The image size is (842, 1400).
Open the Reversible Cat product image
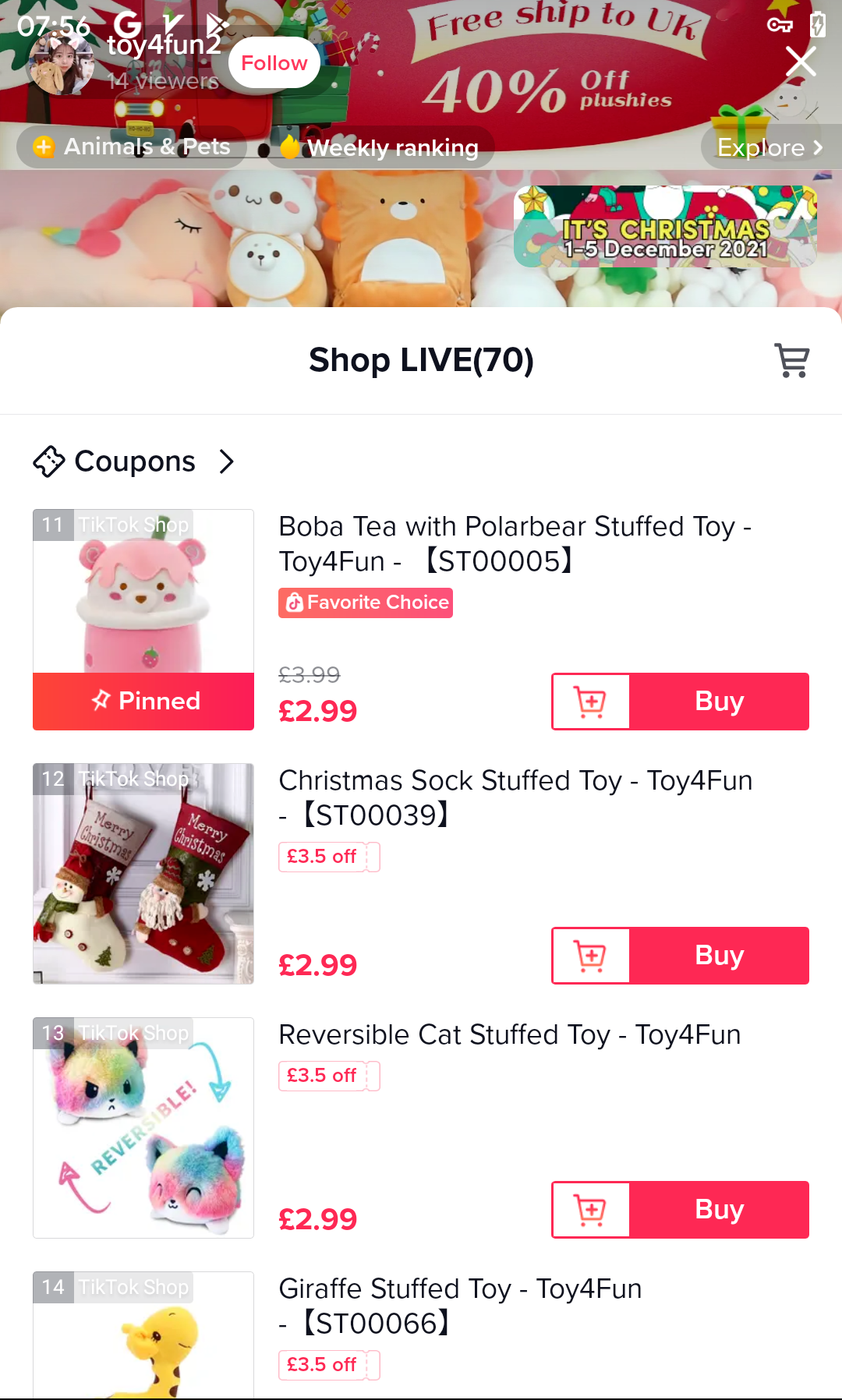pyautogui.click(x=143, y=1128)
